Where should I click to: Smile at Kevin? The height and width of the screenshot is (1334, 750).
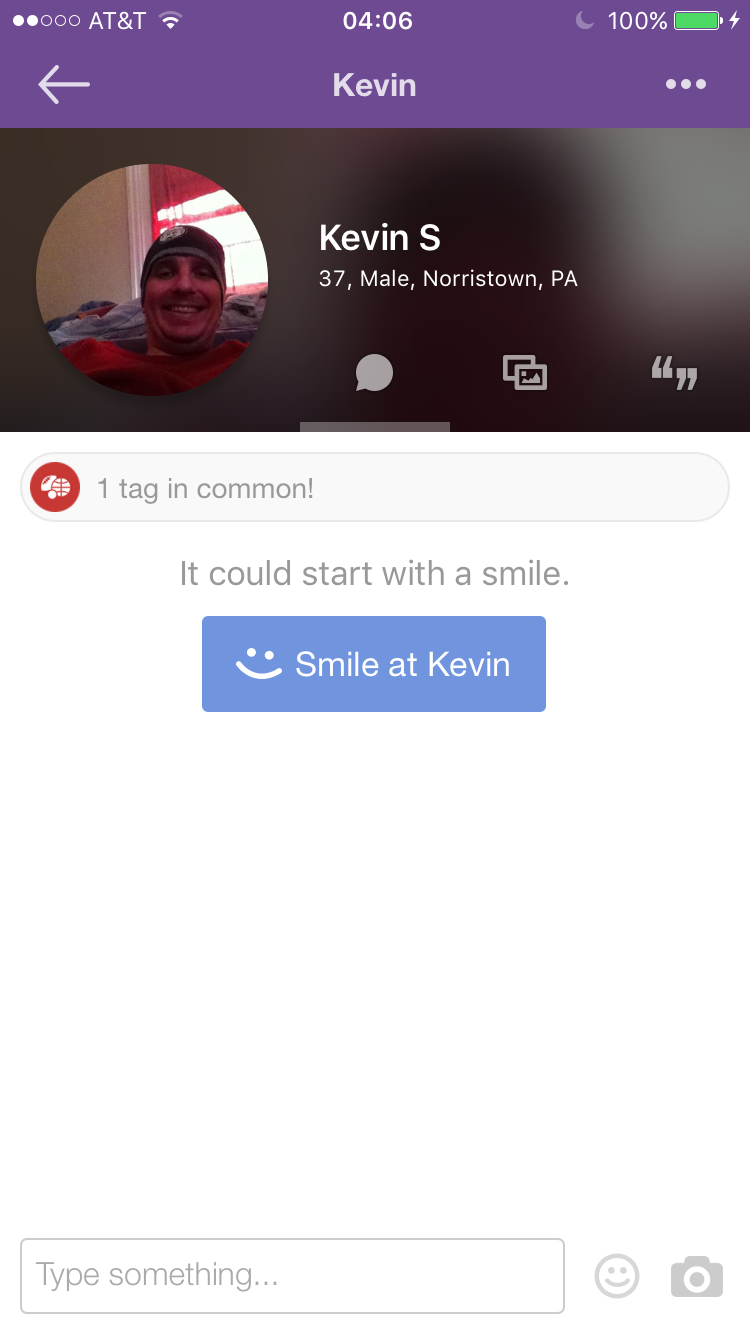click(x=374, y=664)
